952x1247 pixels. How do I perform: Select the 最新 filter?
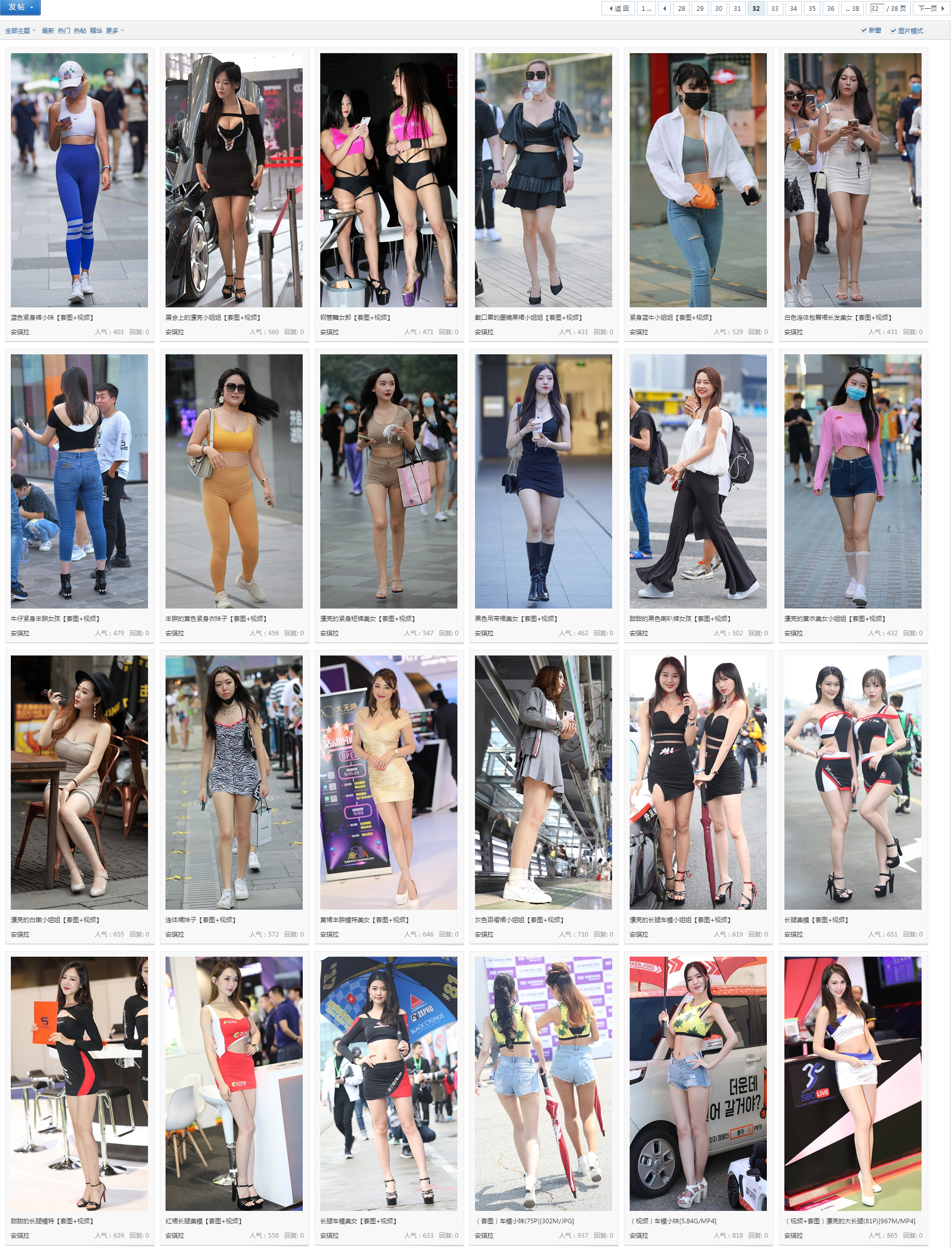point(47,30)
